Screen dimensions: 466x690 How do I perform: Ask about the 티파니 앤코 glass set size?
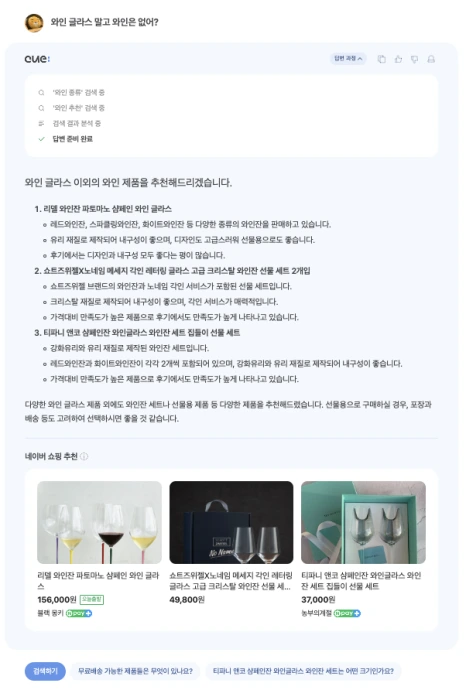point(303,671)
